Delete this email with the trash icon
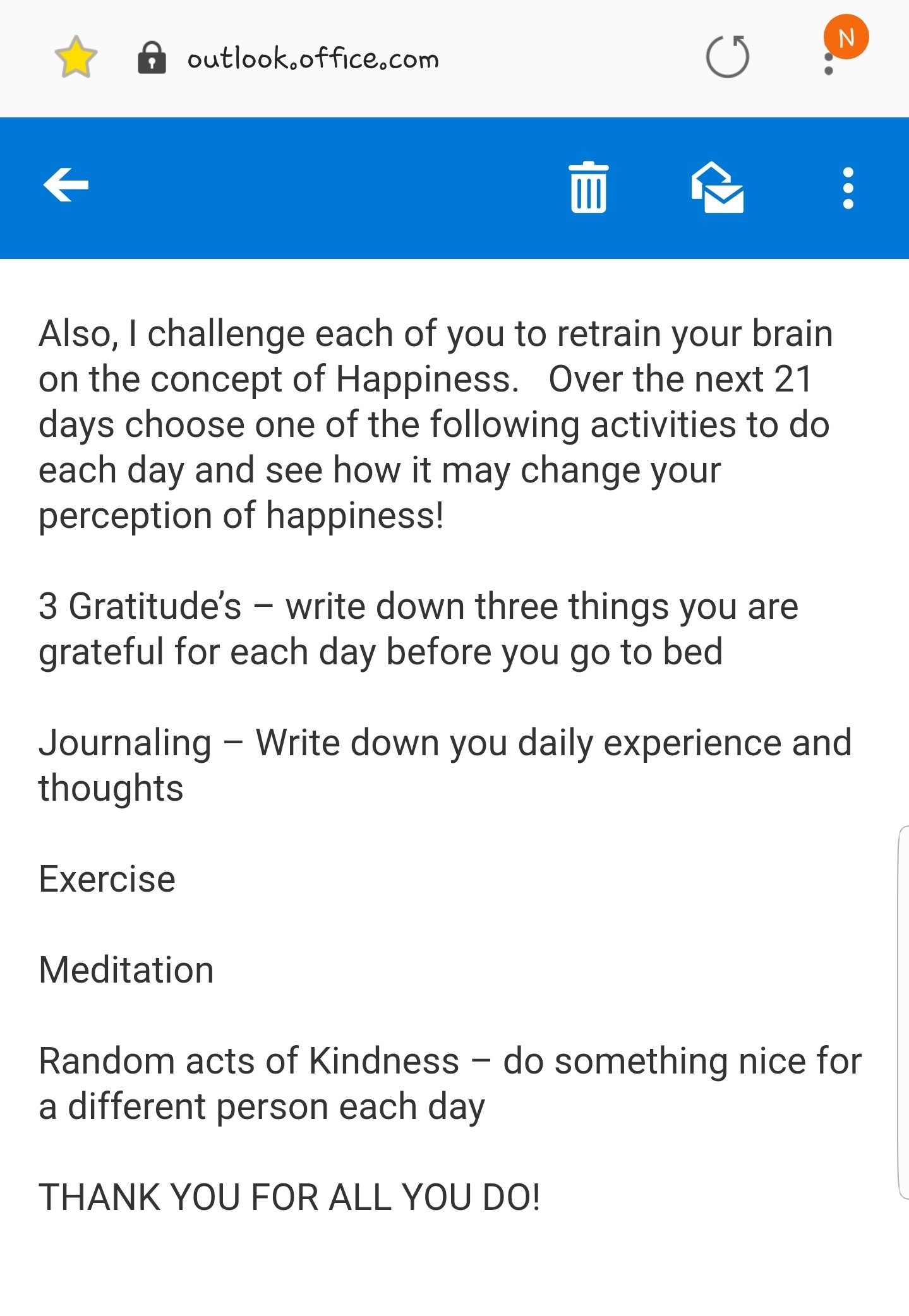Image resolution: width=909 pixels, height=1316 pixels. (588, 188)
